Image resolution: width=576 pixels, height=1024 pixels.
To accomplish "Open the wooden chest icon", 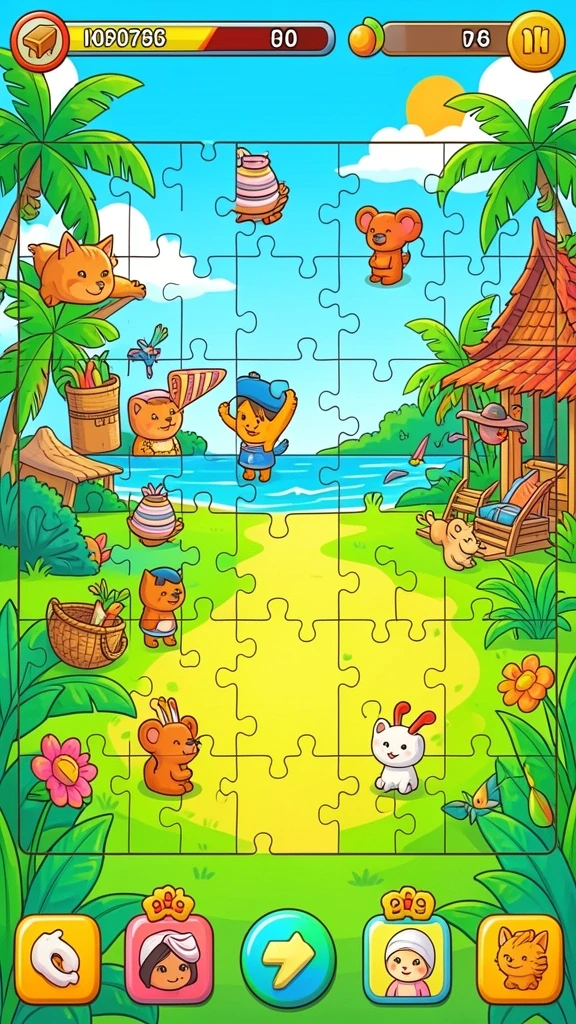I will click(40, 40).
